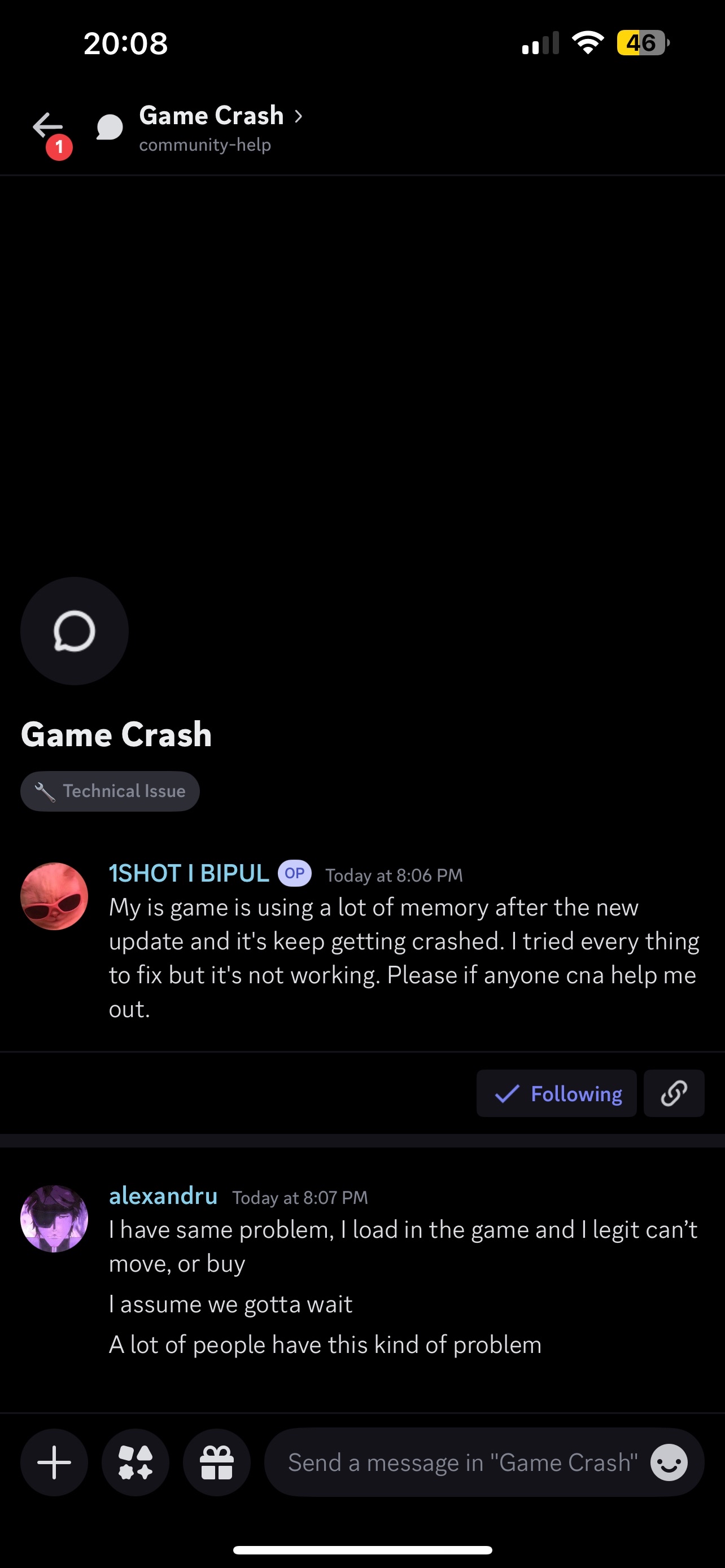Open the apps launcher icon
This screenshot has width=725, height=1568.
(135, 1462)
